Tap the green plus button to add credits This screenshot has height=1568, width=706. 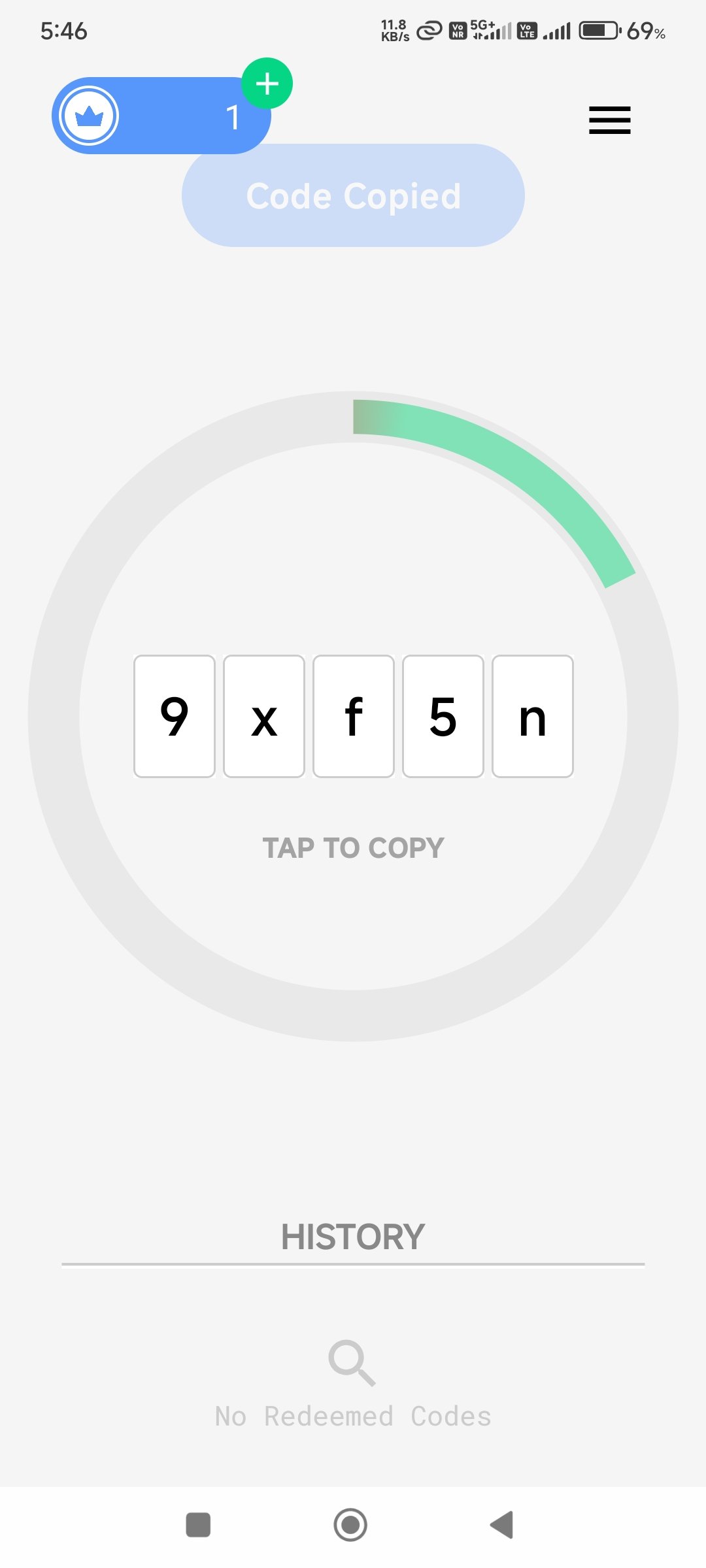click(267, 84)
